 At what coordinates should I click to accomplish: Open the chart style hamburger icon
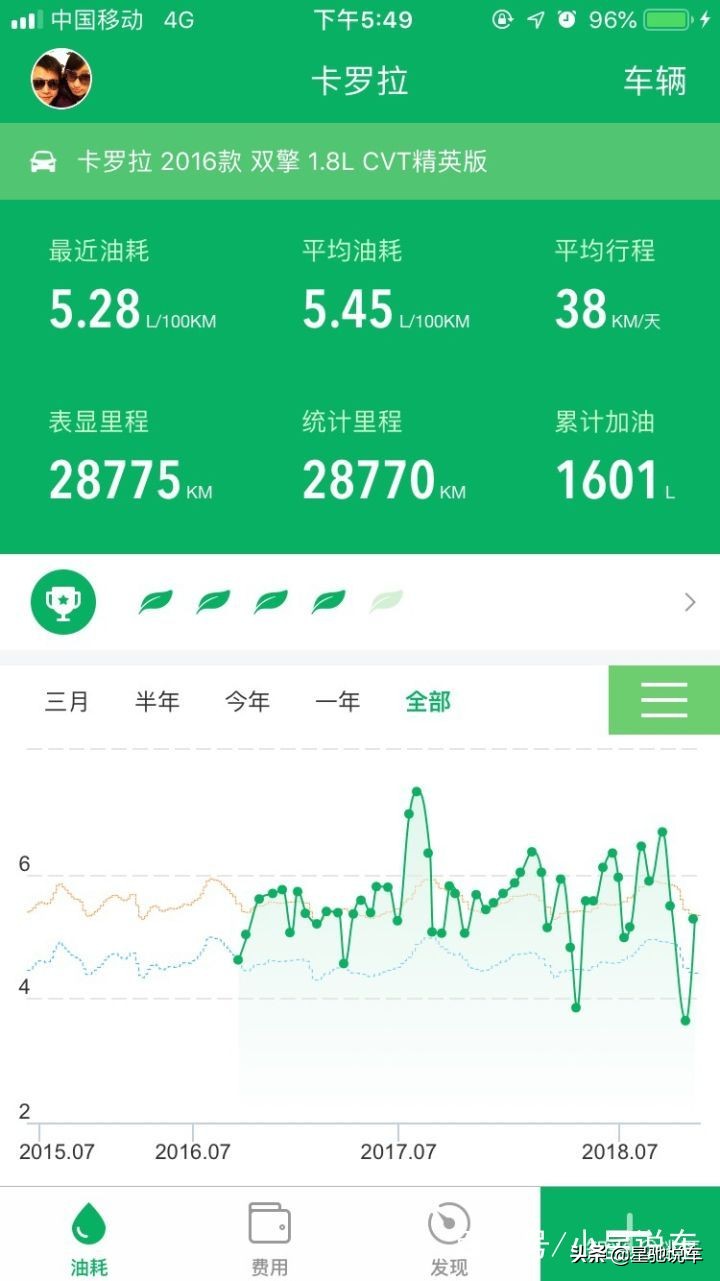(663, 700)
